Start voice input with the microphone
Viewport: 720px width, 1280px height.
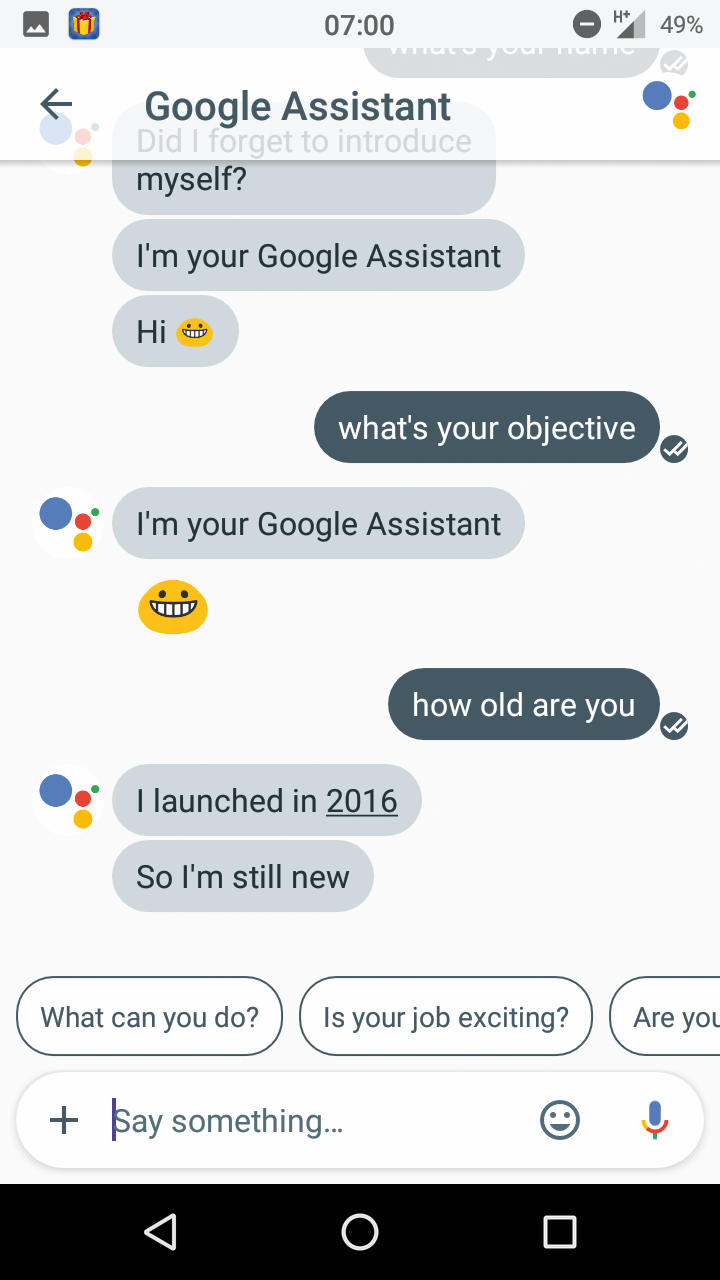pos(655,1120)
